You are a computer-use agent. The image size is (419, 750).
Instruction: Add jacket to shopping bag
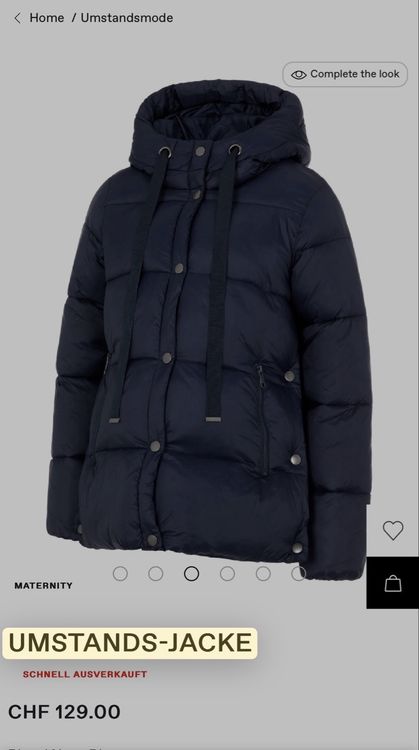click(393, 583)
